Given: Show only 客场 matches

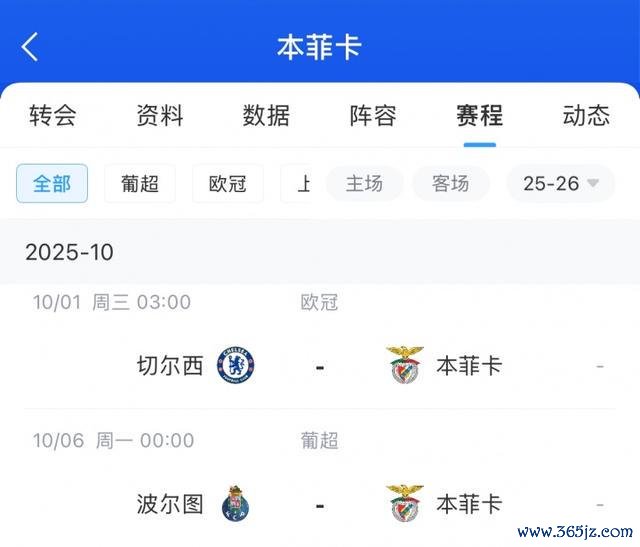Looking at the screenshot, I should (451, 184).
